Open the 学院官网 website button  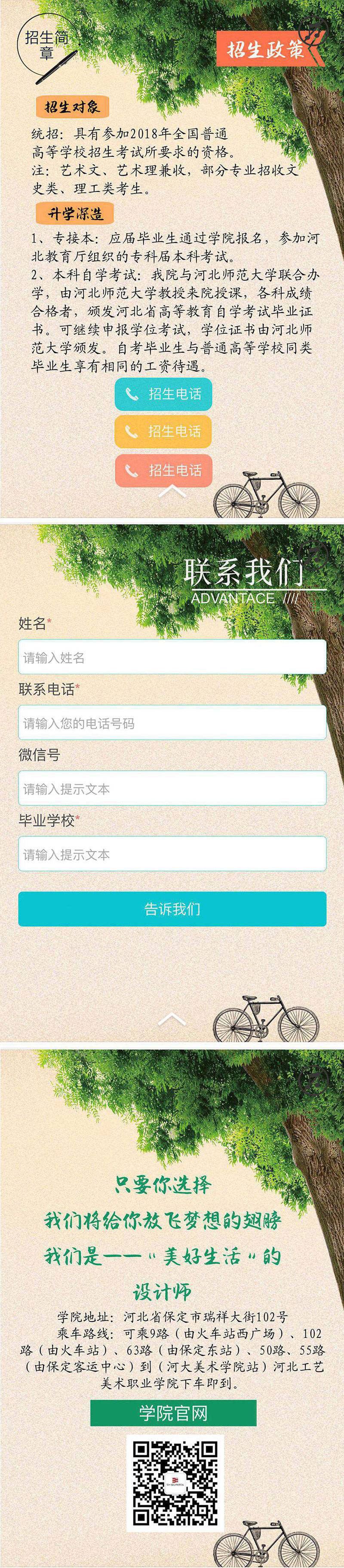[173, 1412]
